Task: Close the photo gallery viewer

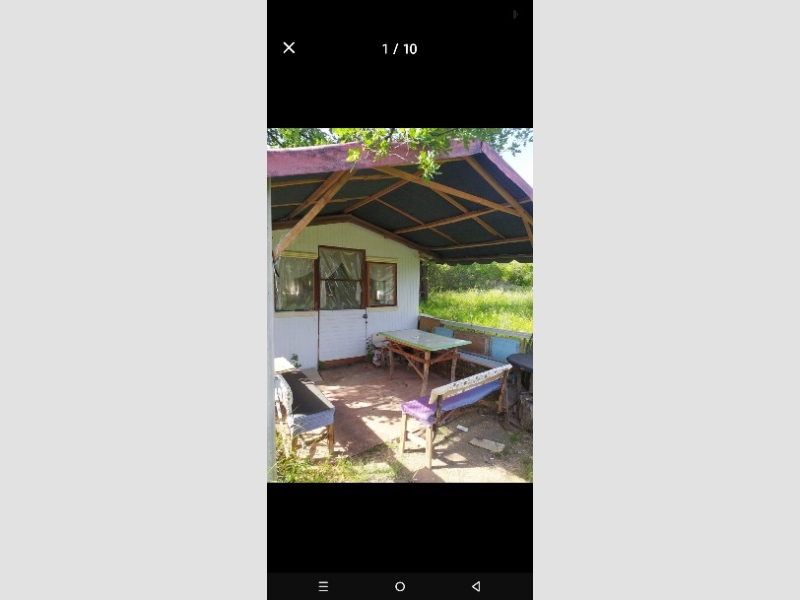Action: click(289, 48)
